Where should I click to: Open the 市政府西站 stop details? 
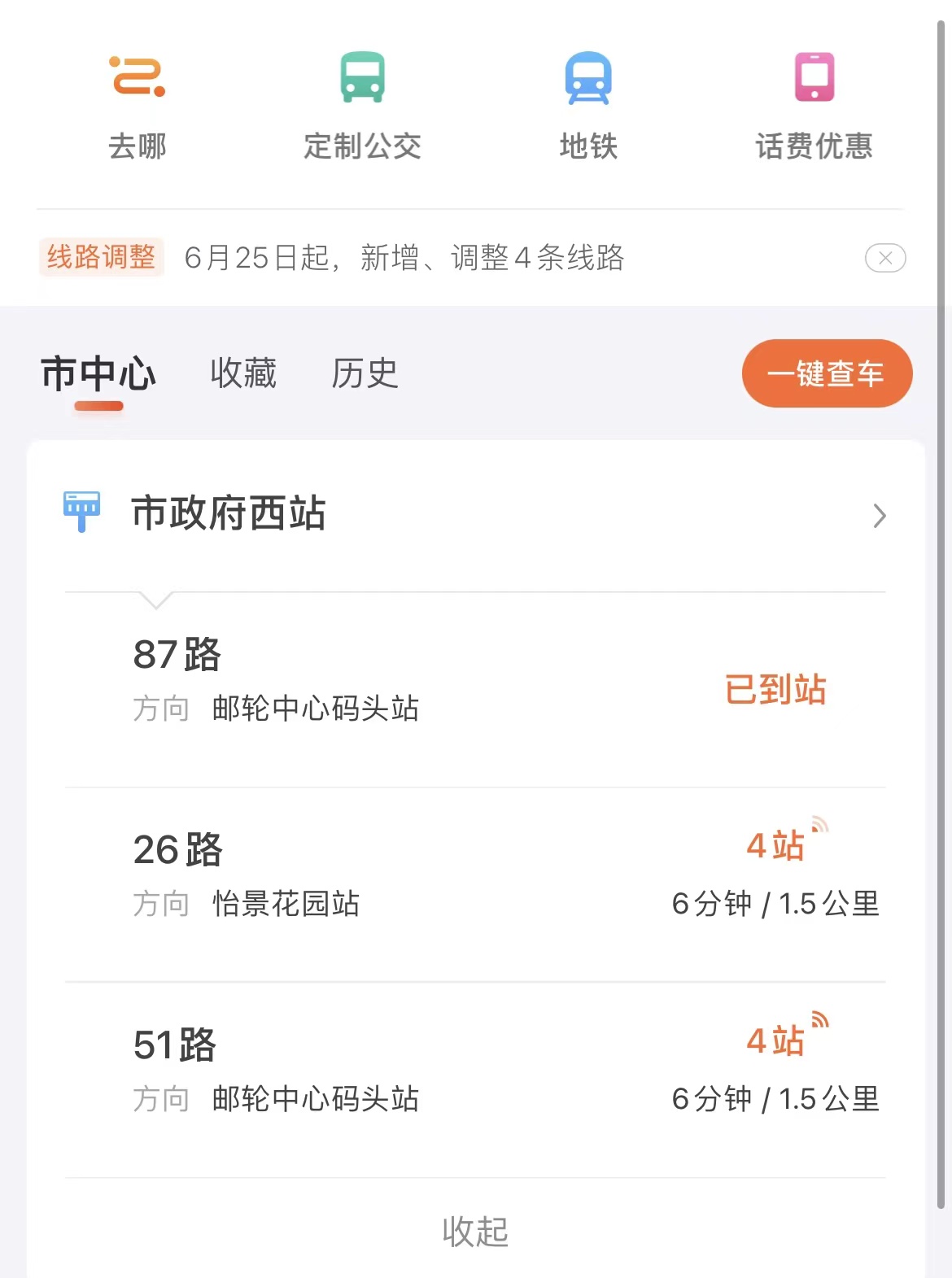pyautogui.click(x=475, y=514)
